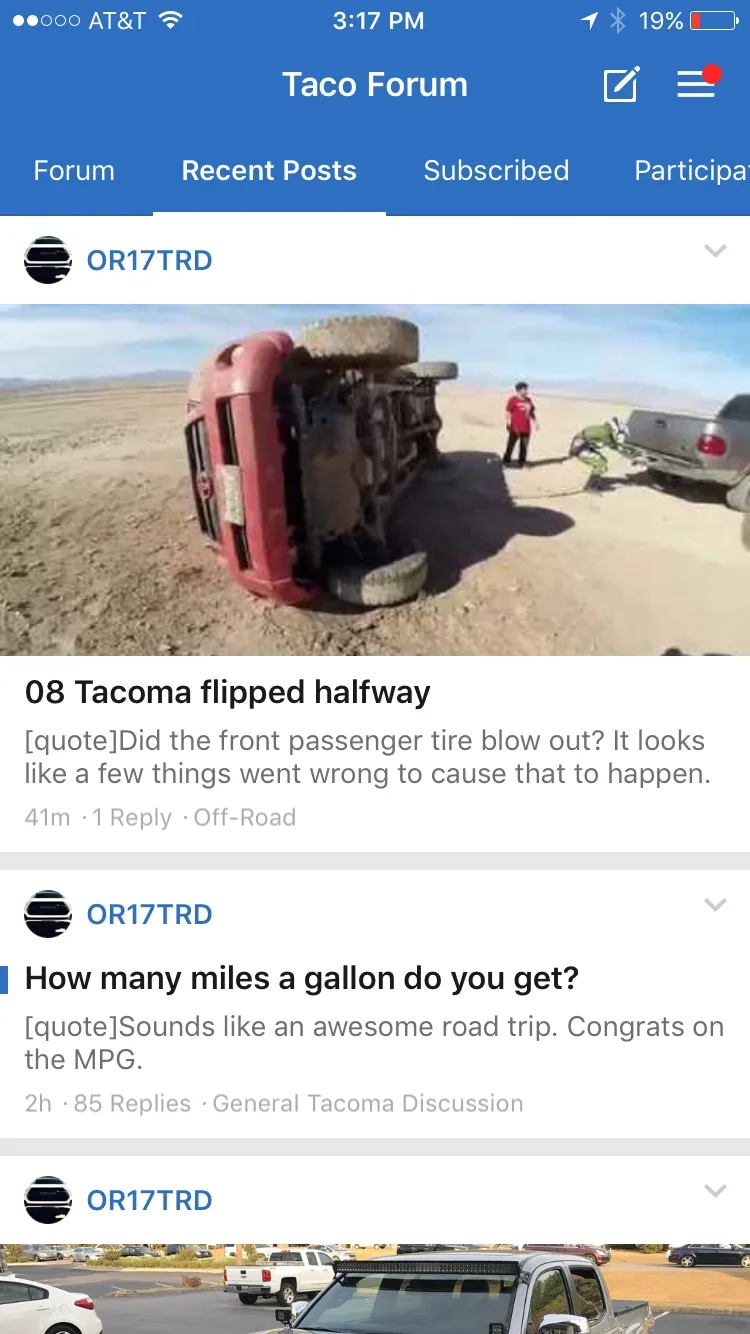Open the 08 Tacoma flipped halfway thread

[228, 692]
